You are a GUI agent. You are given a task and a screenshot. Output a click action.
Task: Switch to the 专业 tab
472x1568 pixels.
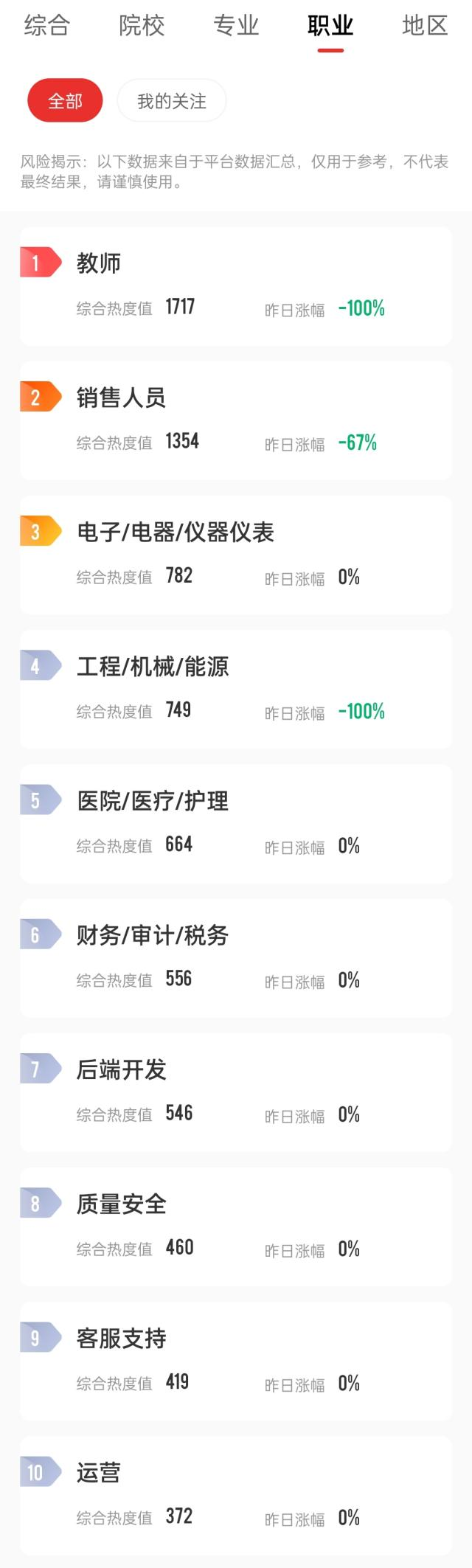(x=236, y=26)
